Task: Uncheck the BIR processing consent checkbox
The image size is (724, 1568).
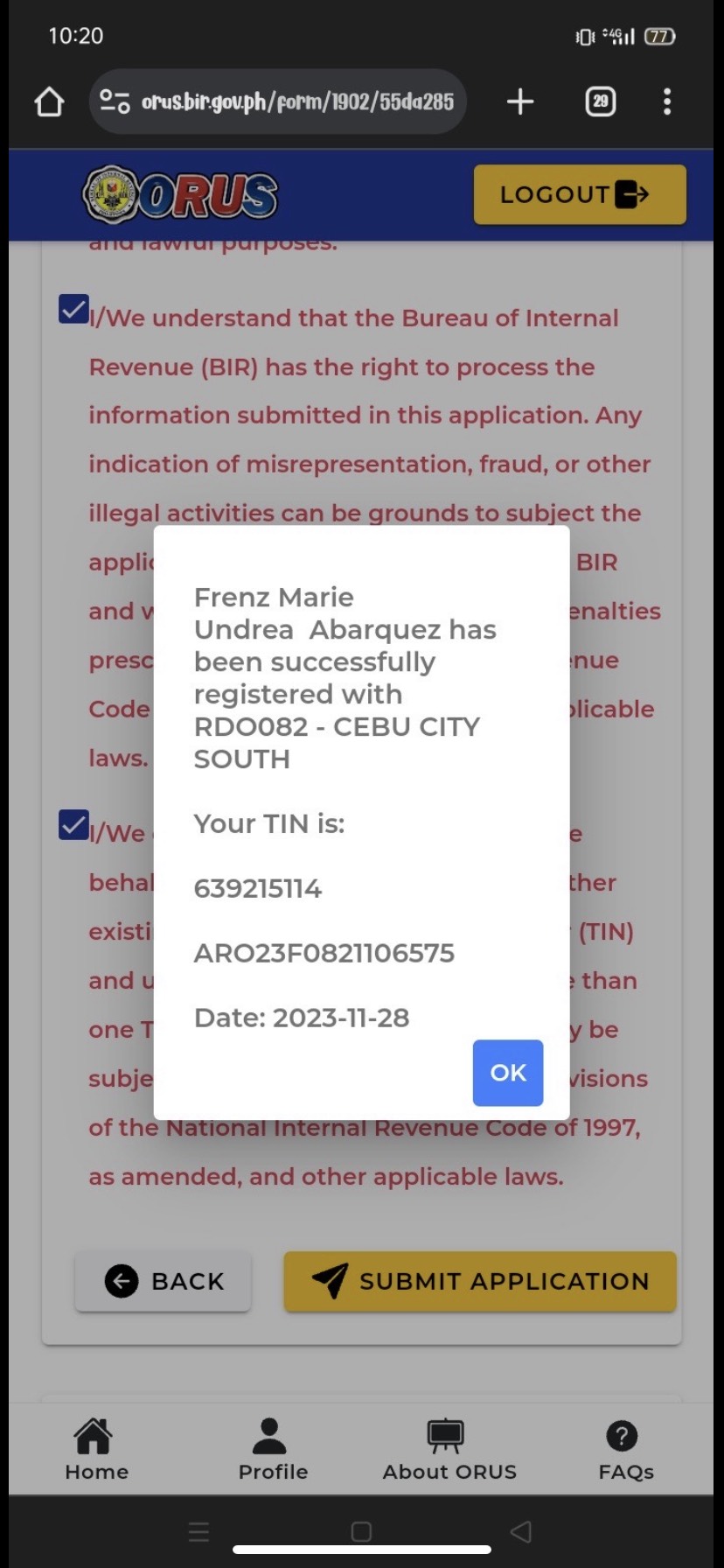Action: click(x=73, y=309)
